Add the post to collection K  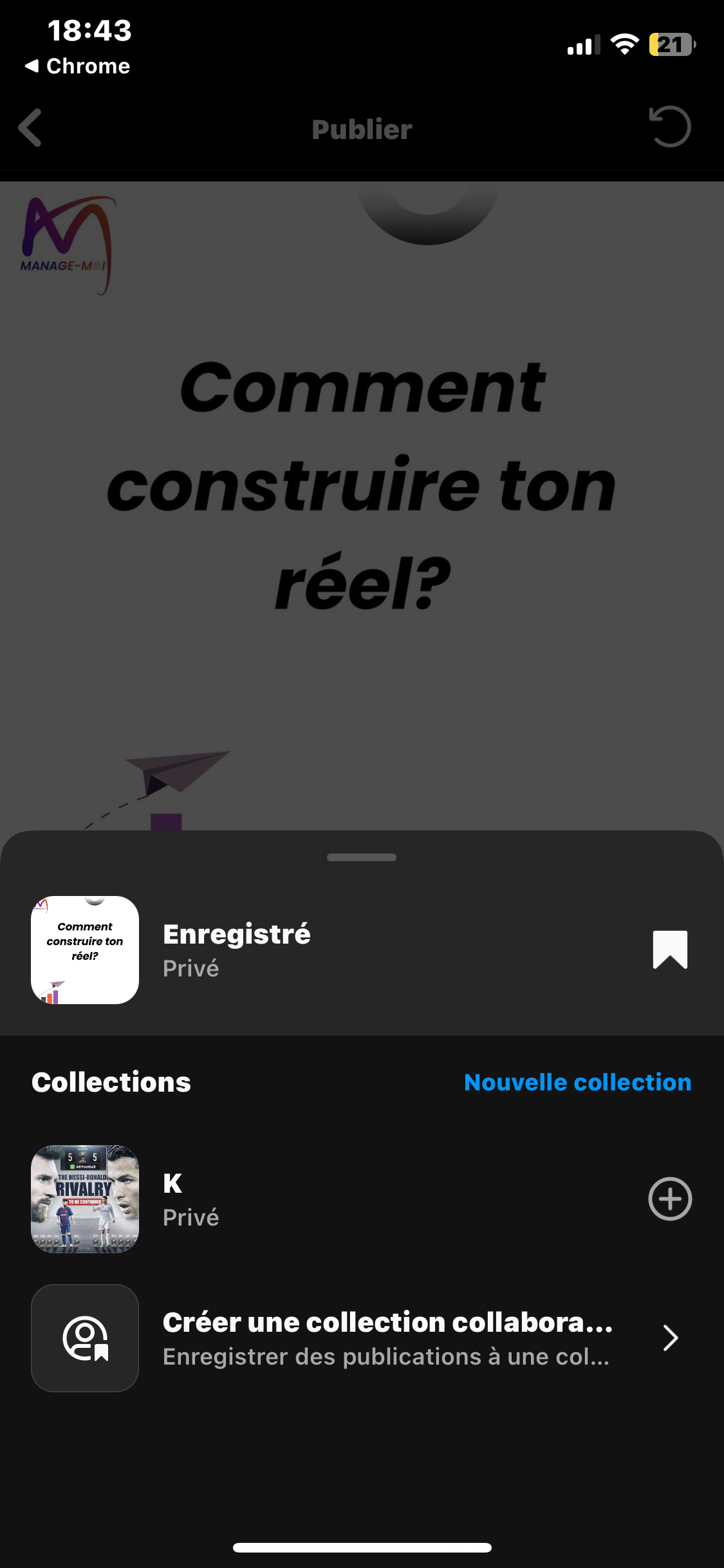pos(670,1199)
